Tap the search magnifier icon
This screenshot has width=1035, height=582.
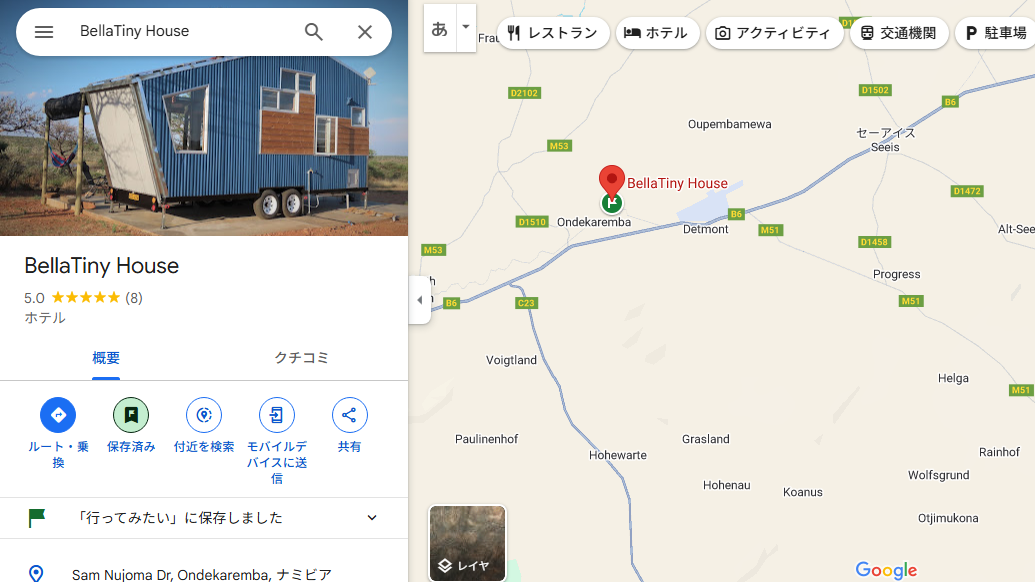(x=314, y=32)
